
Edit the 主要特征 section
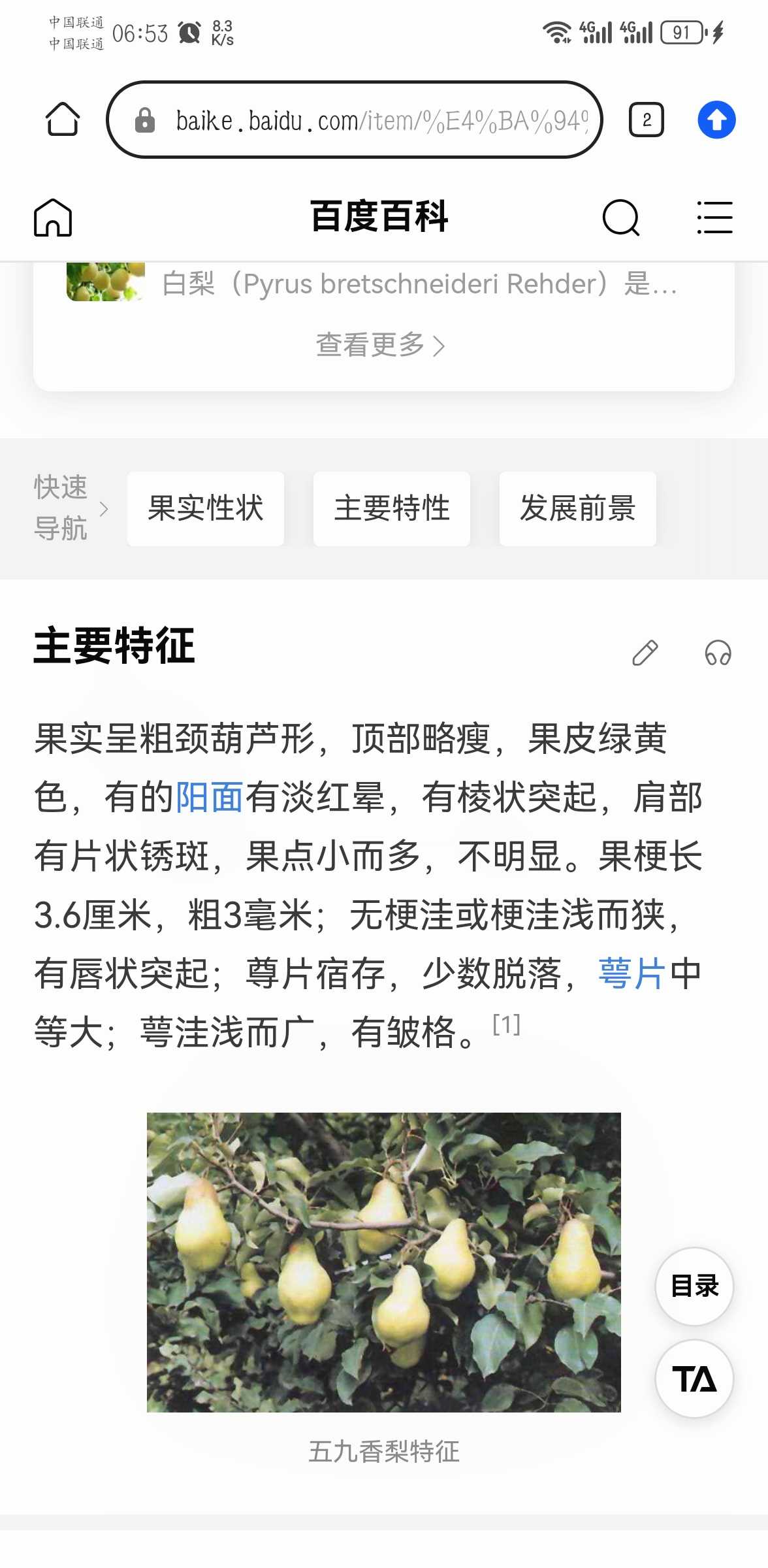645,653
